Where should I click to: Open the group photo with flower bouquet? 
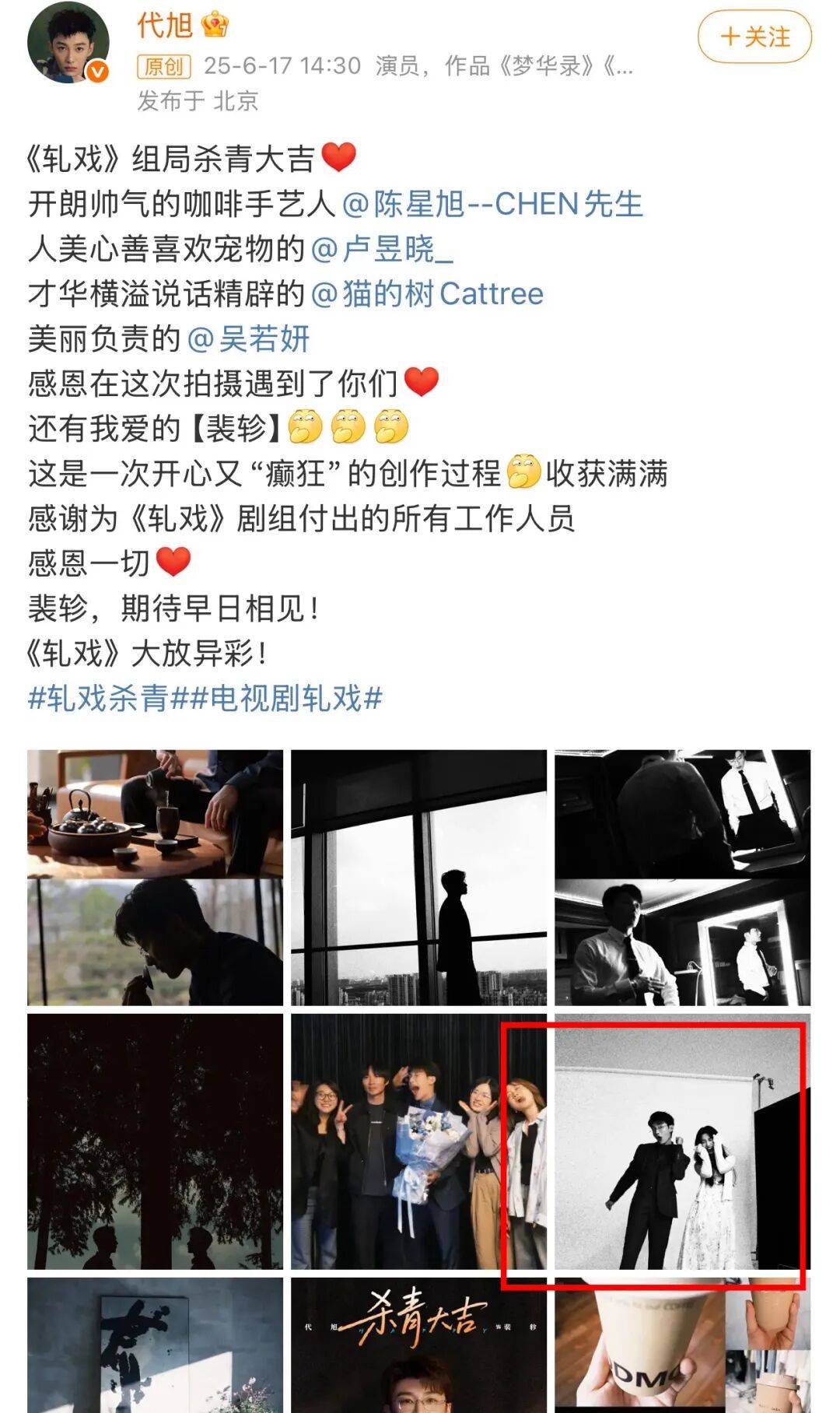coord(418,1141)
